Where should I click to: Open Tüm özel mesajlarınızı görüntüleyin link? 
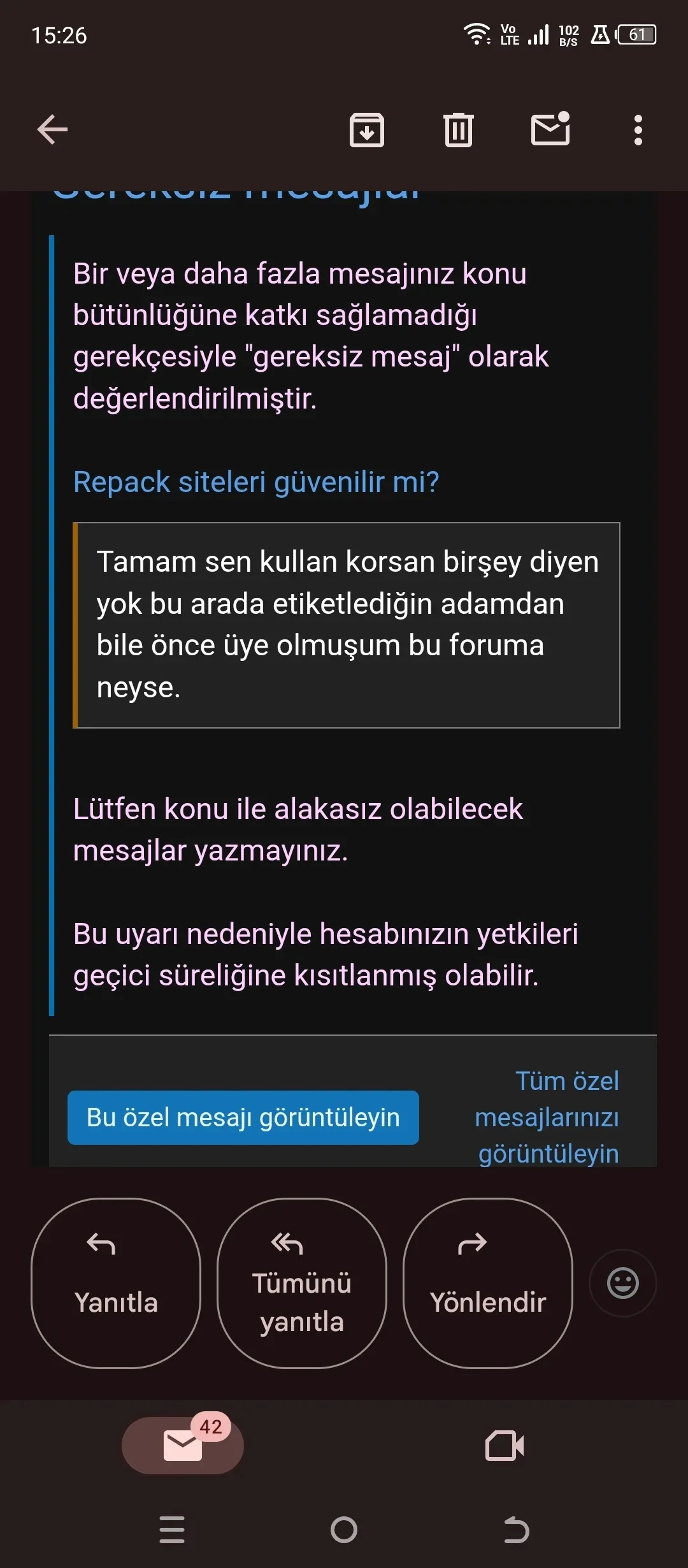(548, 1117)
